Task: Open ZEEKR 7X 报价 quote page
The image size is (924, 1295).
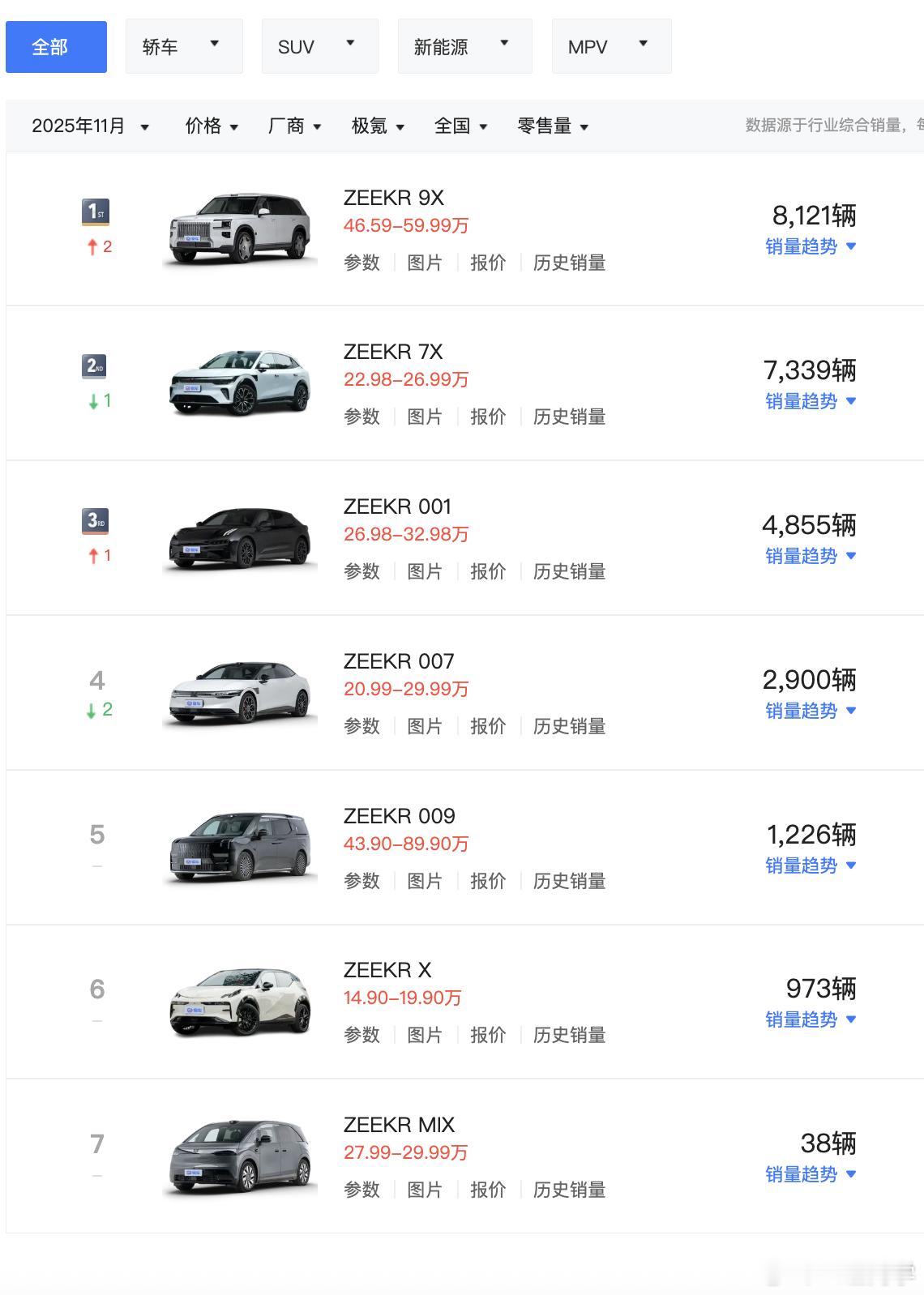Action: [x=490, y=417]
